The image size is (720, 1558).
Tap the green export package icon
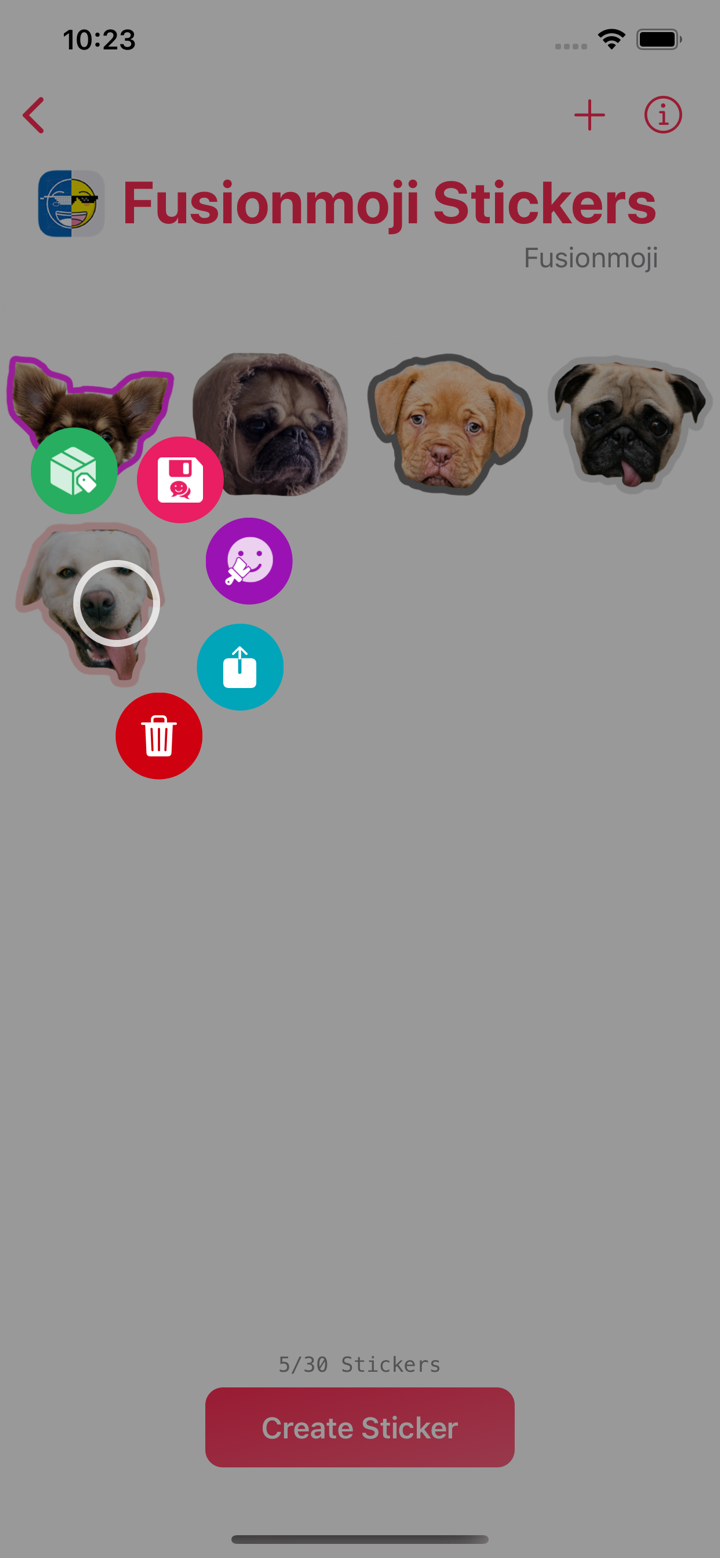tap(74, 471)
